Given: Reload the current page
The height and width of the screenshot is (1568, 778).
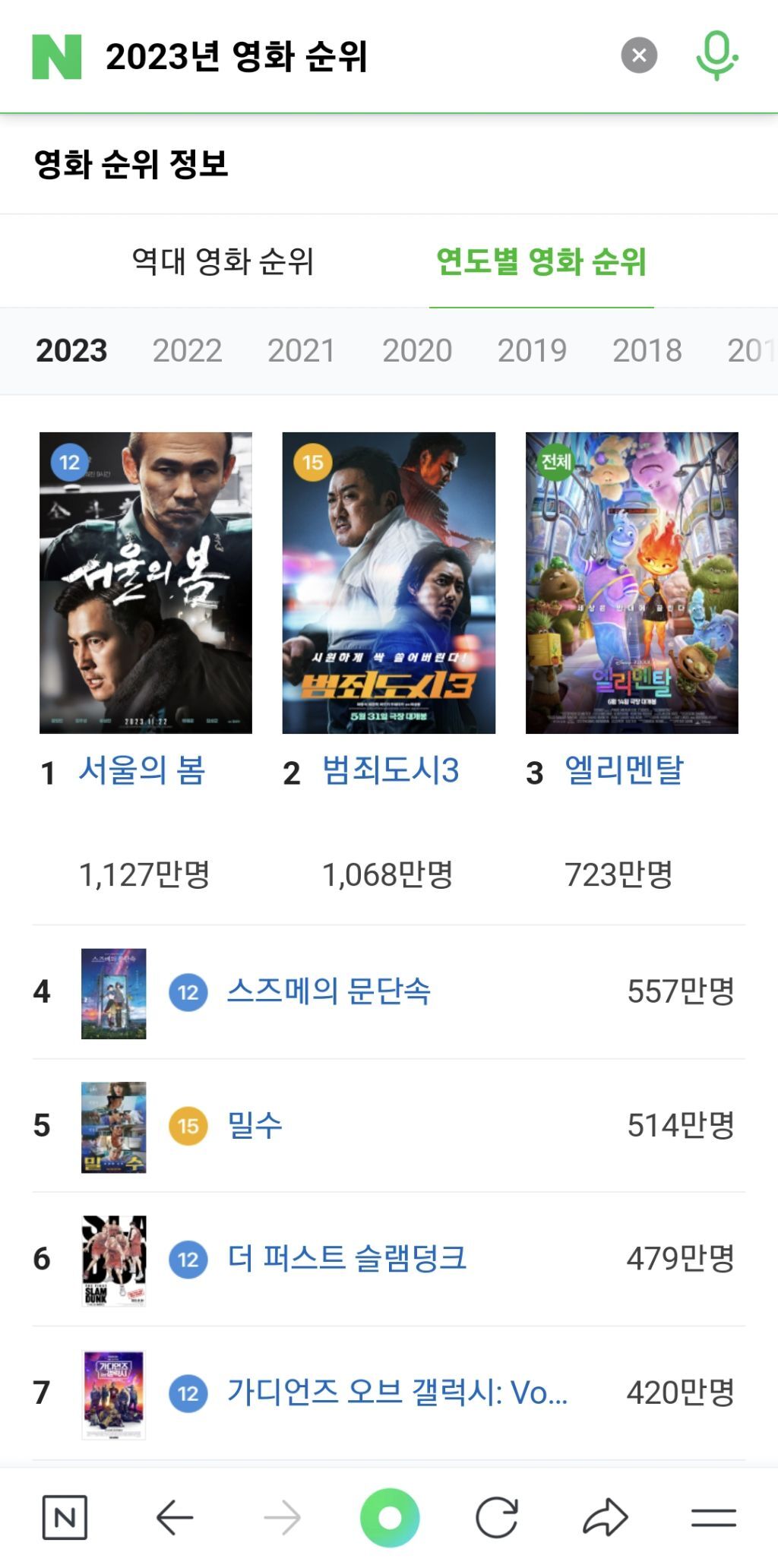Looking at the screenshot, I should pyautogui.click(x=497, y=1518).
